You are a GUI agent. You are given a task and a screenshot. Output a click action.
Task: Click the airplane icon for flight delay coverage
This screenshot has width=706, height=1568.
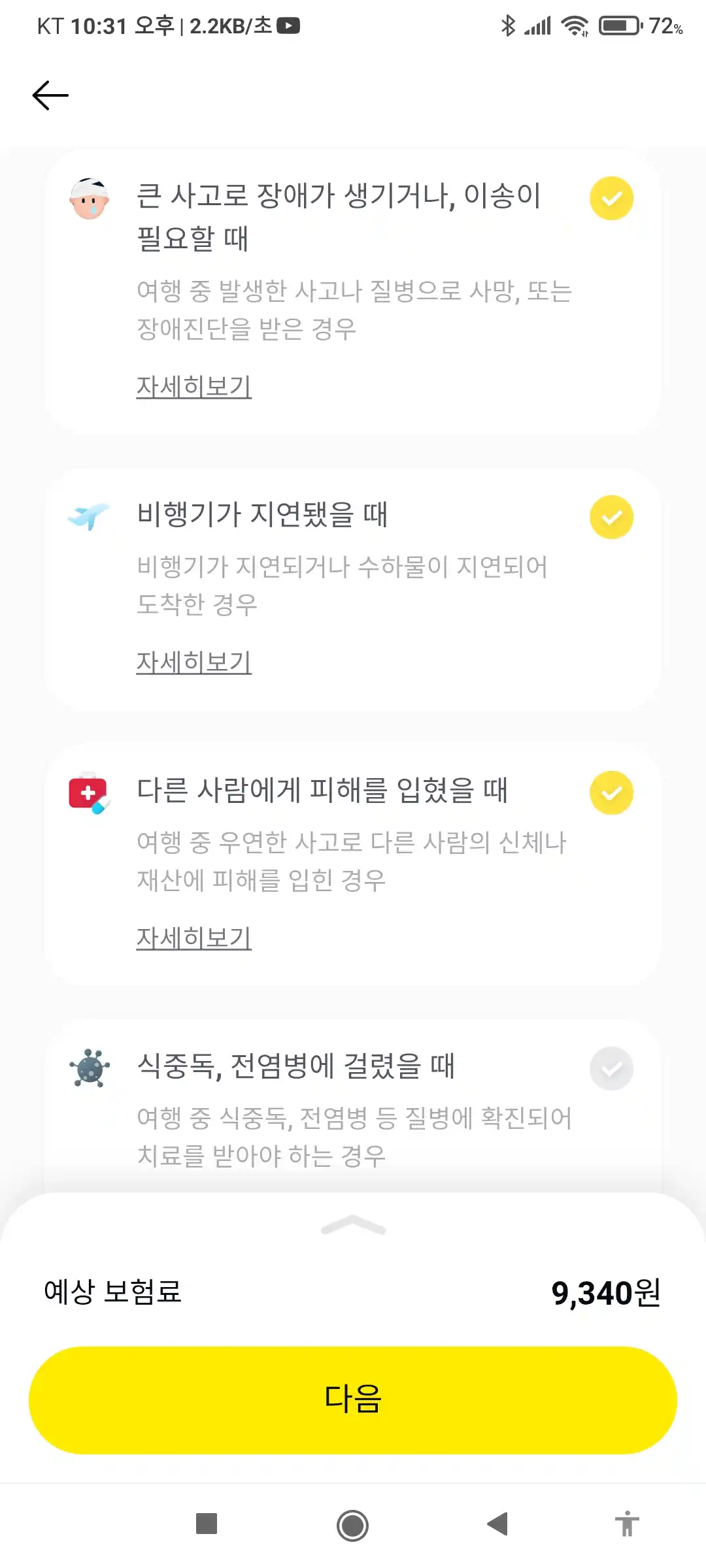89,516
